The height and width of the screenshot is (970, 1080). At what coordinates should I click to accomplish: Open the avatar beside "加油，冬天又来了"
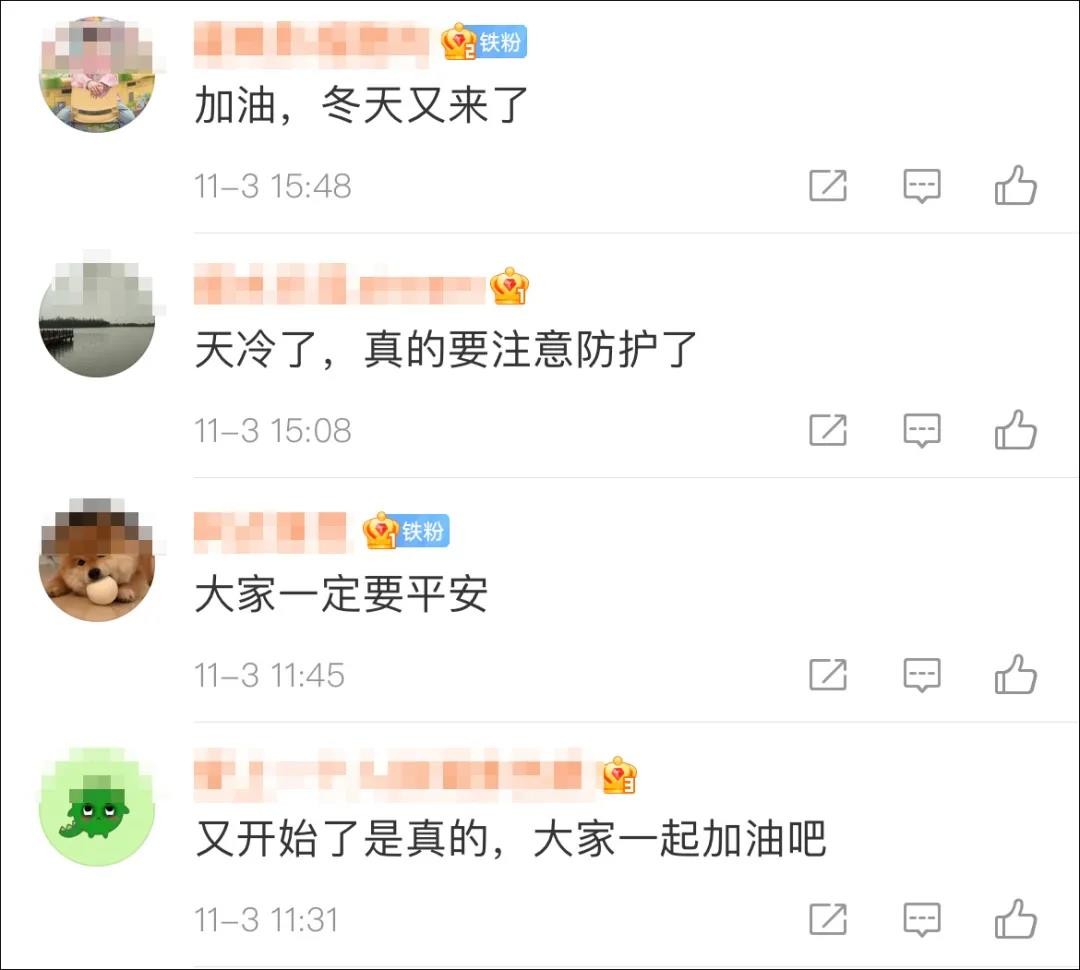pos(97,74)
